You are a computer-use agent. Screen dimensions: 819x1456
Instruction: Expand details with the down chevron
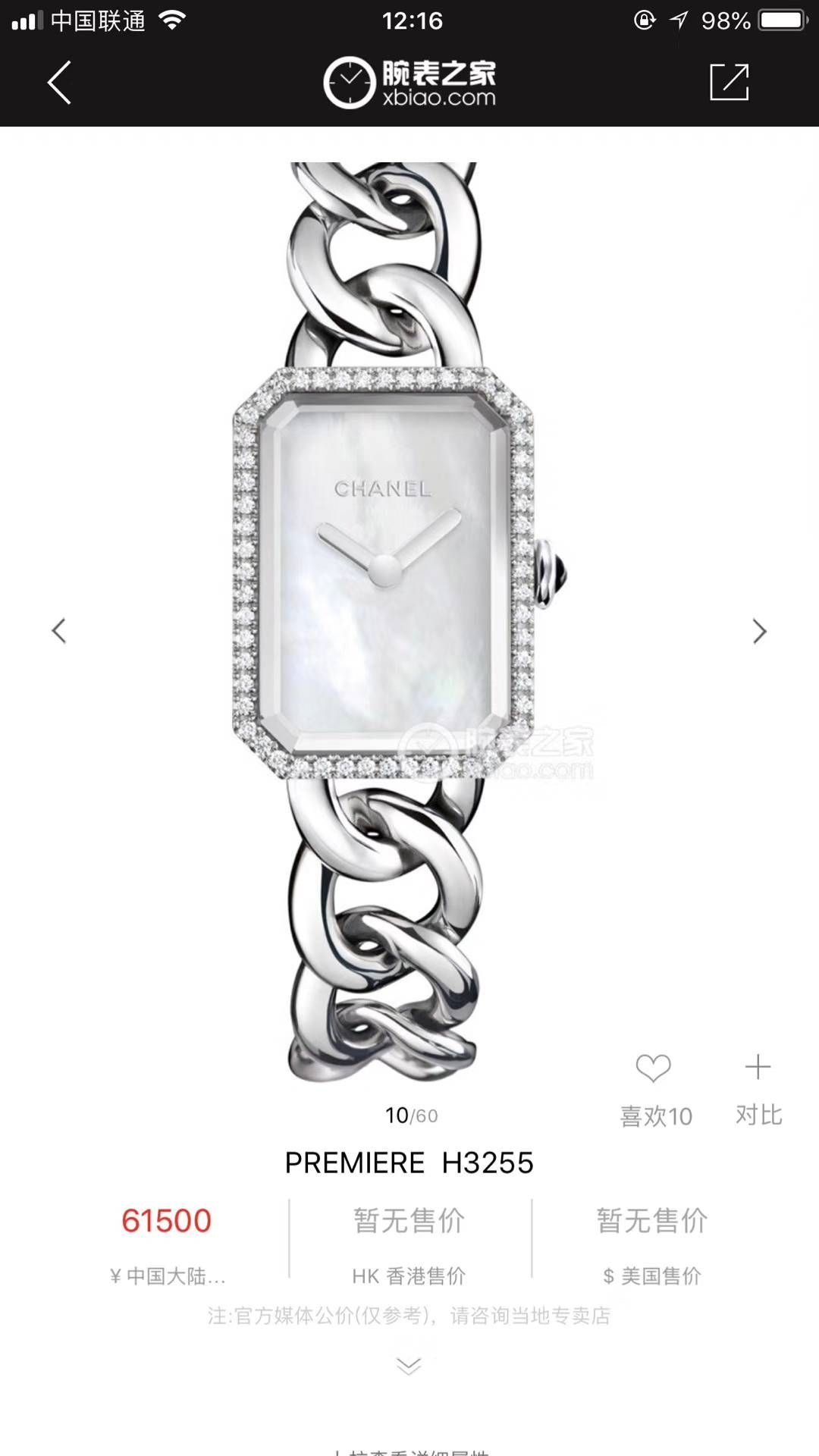click(409, 1367)
